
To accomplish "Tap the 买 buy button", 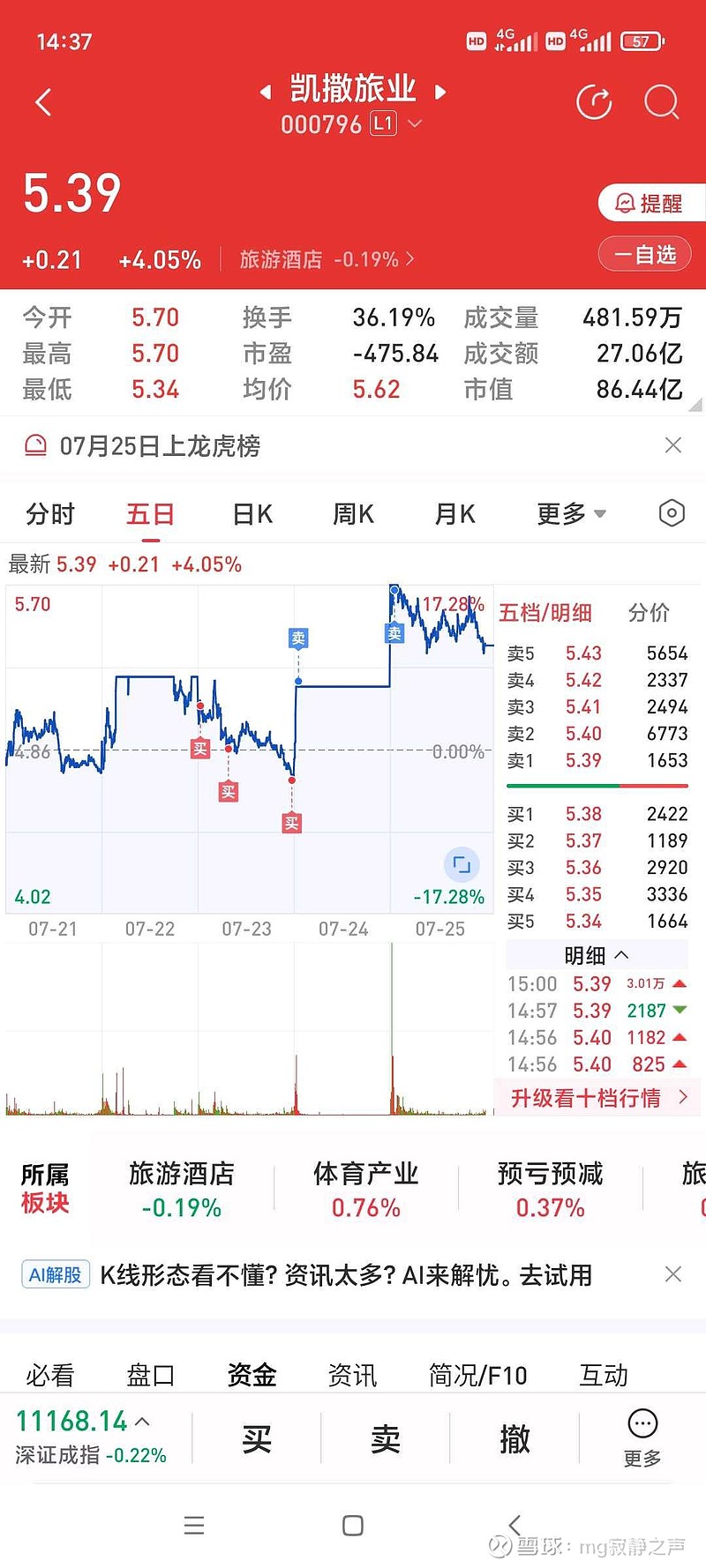I will click(x=255, y=1438).
